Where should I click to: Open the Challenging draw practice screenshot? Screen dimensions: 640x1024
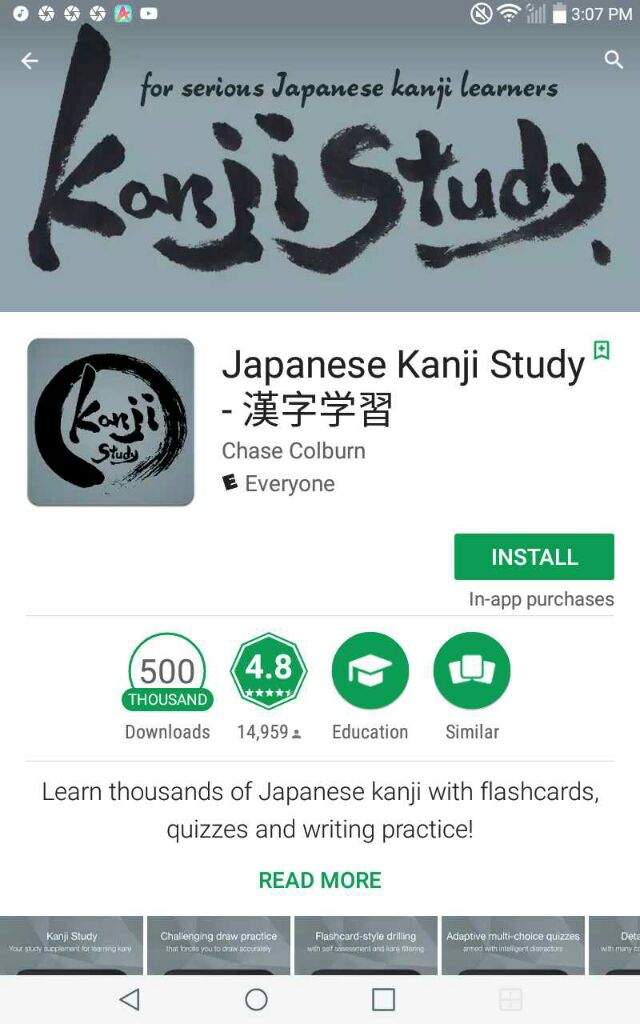point(219,946)
